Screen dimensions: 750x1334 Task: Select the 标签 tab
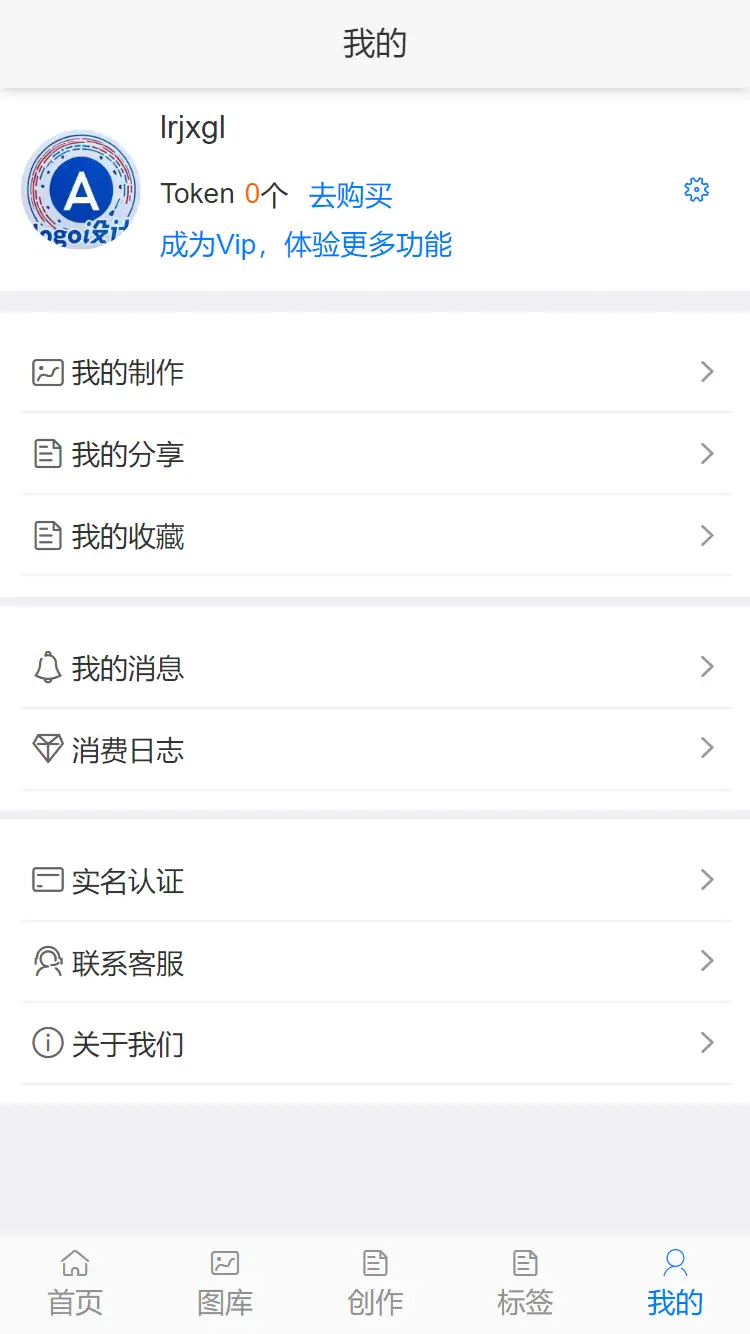pos(525,1283)
